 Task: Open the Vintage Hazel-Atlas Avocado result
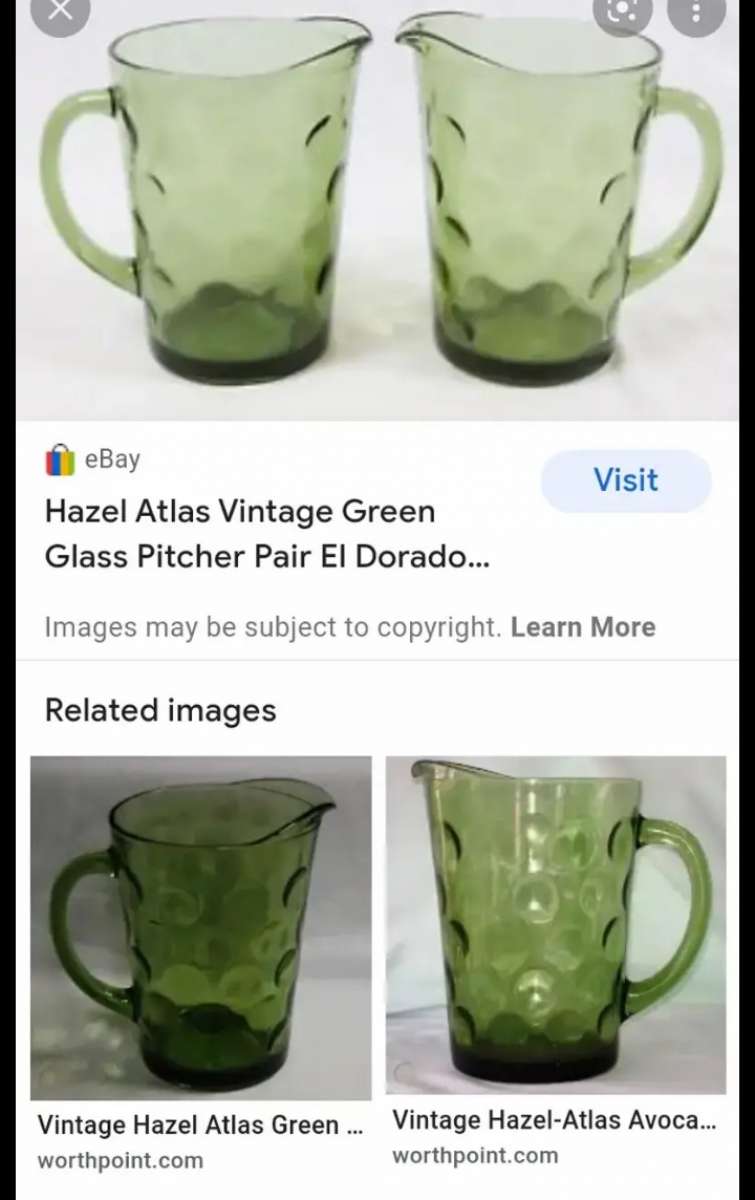[557, 1120]
